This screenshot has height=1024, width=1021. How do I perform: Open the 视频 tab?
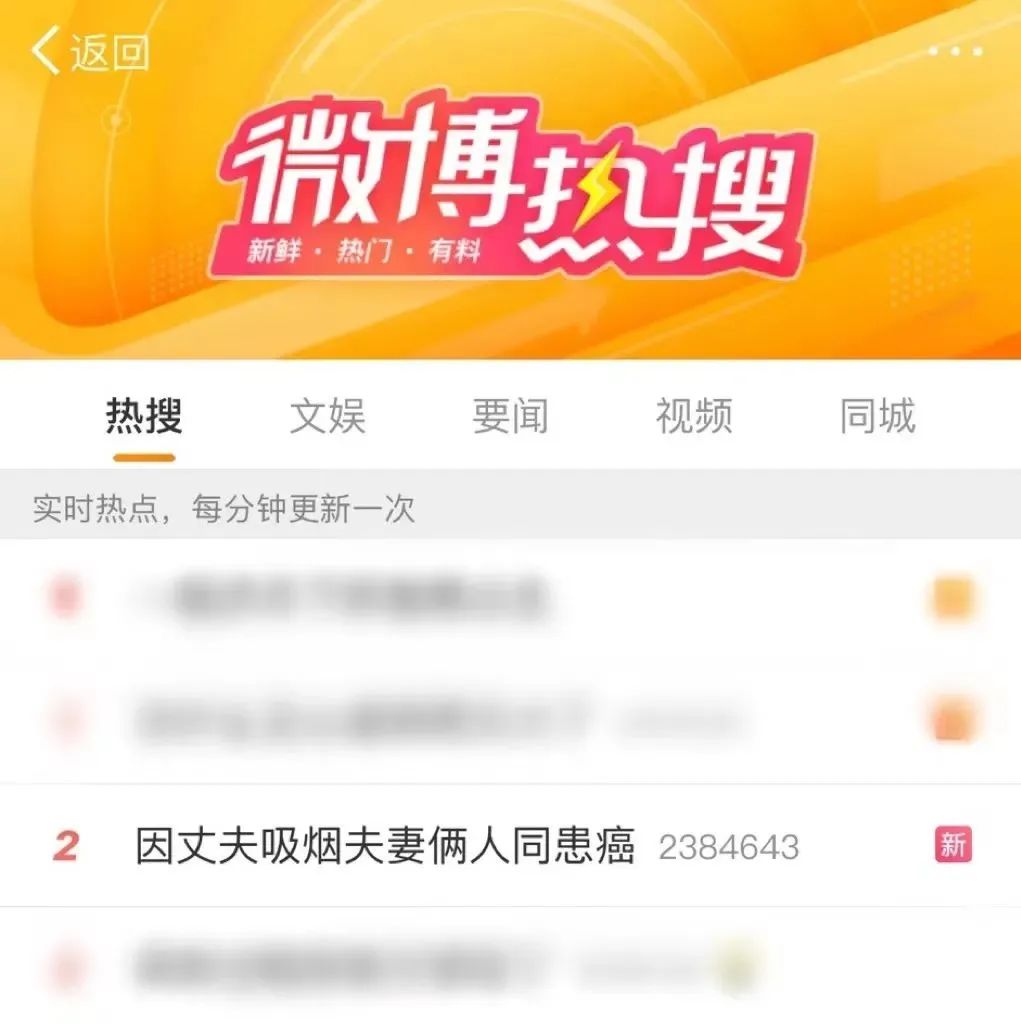click(694, 417)
